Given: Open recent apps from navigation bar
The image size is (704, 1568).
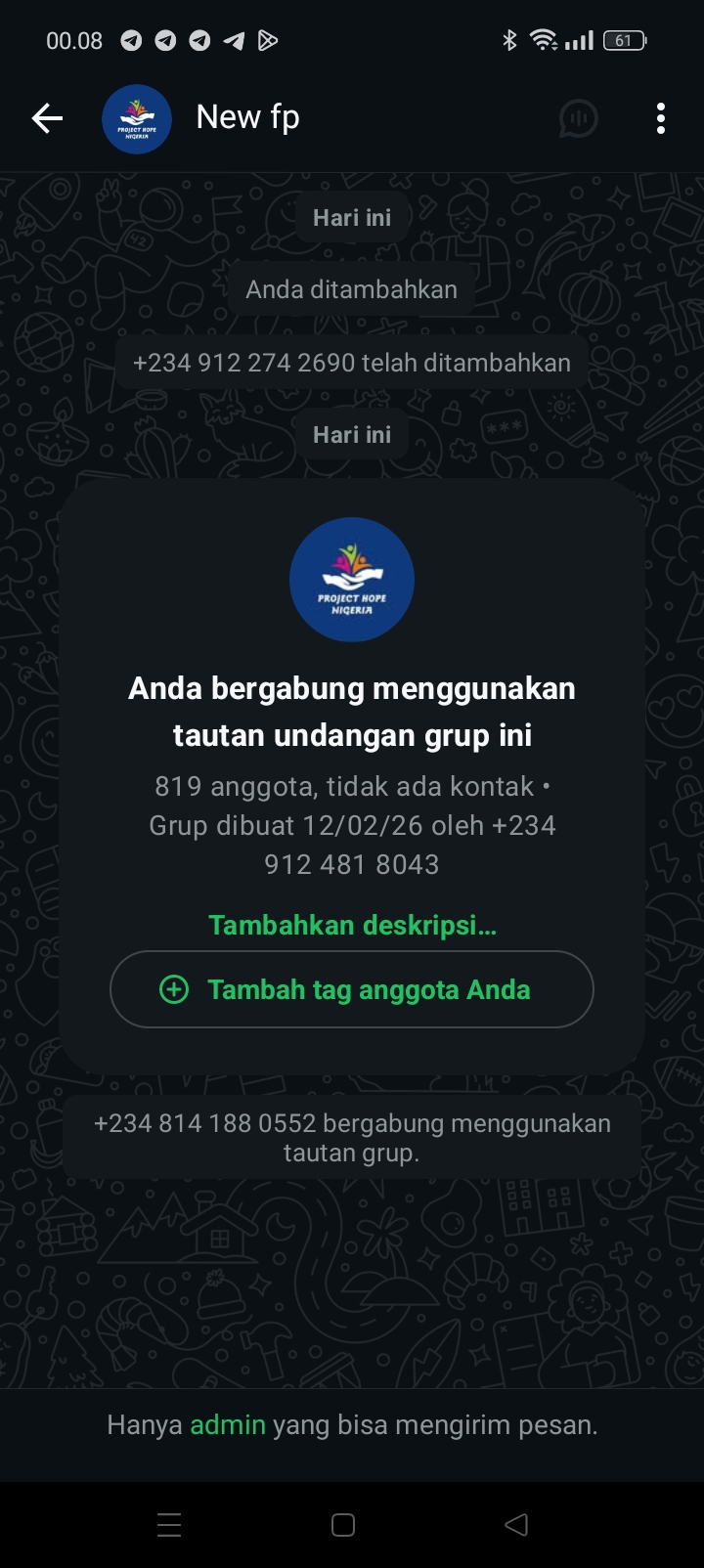Looking at the screenshot, I should point(169,1525).
